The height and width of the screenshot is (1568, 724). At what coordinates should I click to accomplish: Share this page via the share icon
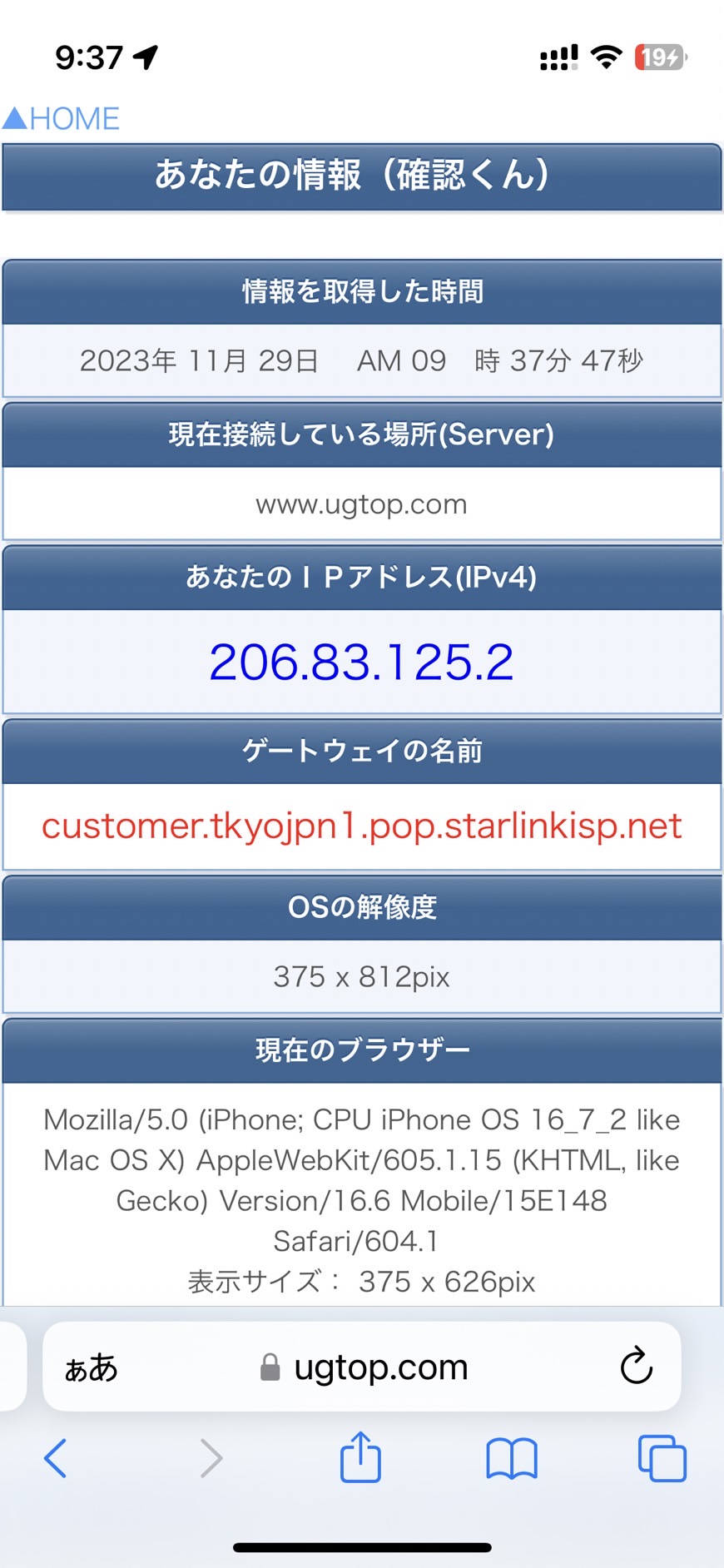(x=360, y=1456)
